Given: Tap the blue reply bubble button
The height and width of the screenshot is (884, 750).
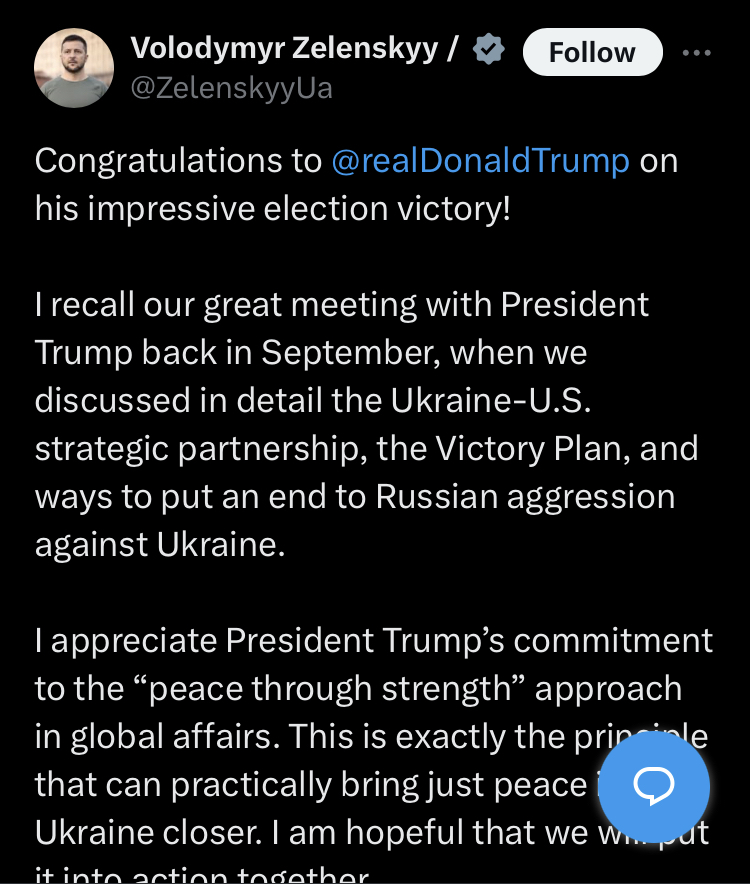Looking at the screenshot, I should [x=656, y=786].
